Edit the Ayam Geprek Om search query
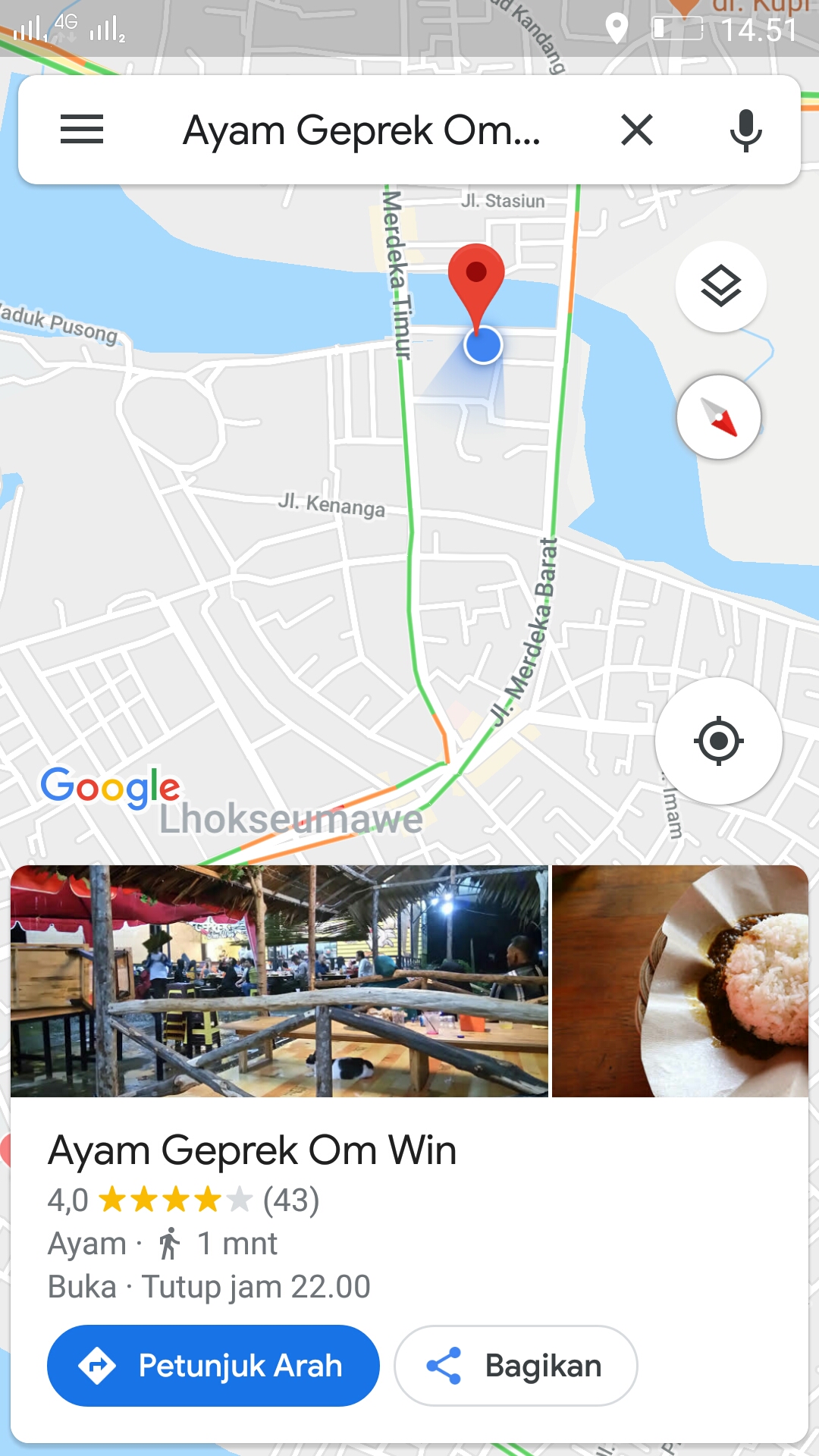This screenshot has width=819, height=1456. [x=362, y=130]
